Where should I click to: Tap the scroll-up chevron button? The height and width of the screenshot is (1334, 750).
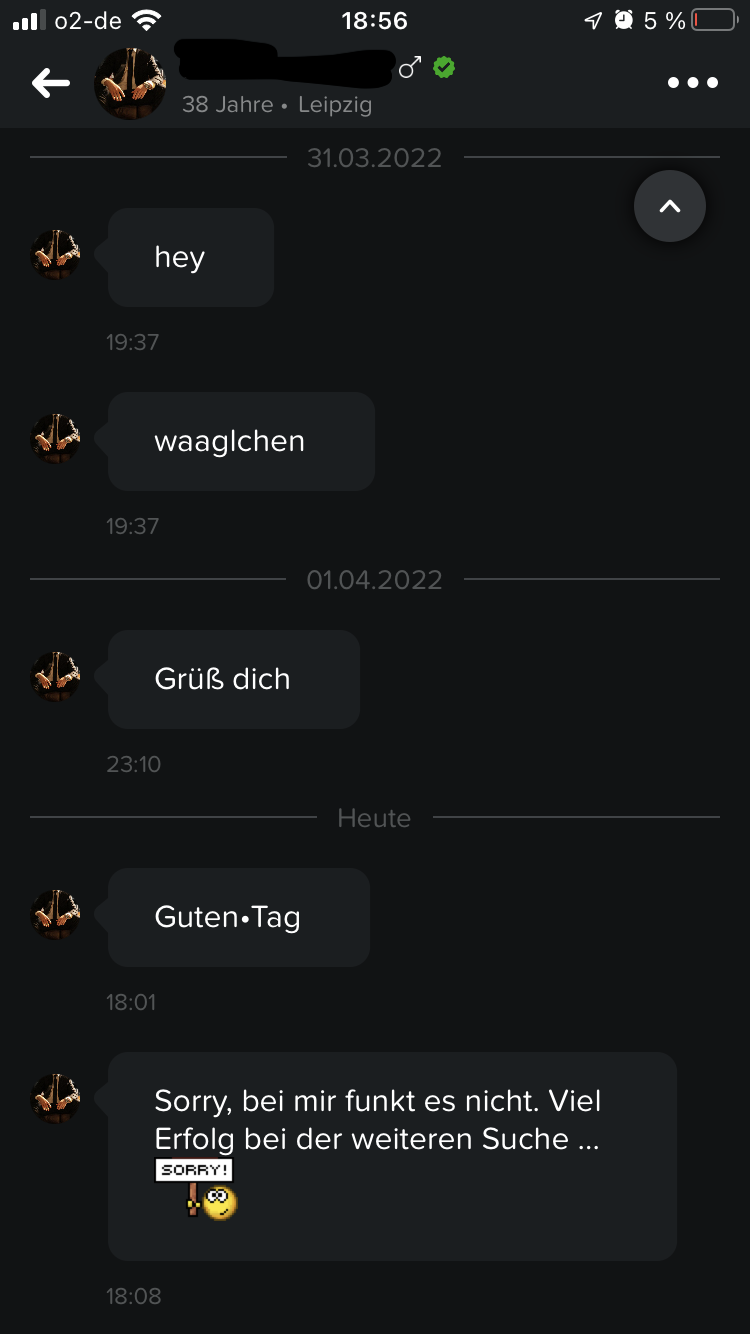(670, 206)
